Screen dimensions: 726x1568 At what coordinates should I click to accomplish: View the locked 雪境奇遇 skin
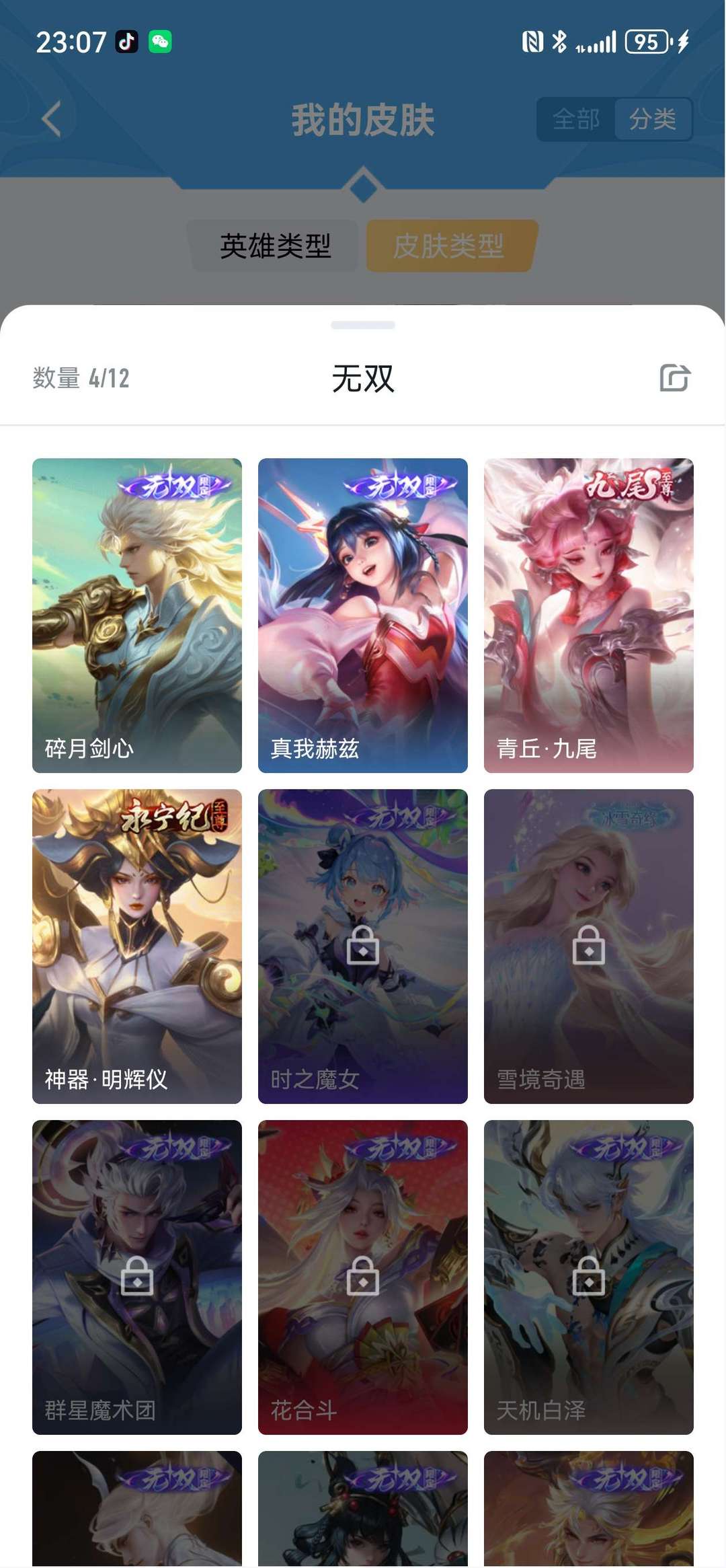pyautogui.click(x=589, y=946)
